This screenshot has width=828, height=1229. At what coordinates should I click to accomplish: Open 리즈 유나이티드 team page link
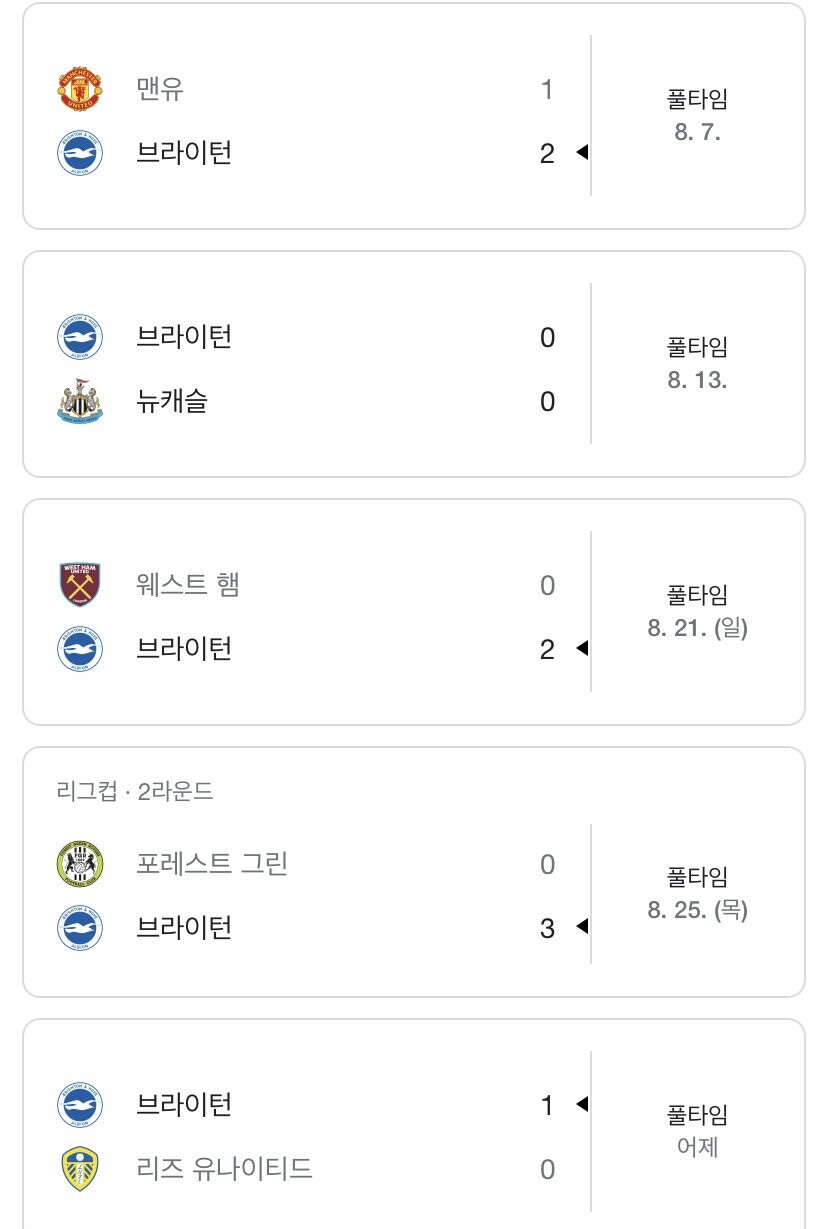224,1168
